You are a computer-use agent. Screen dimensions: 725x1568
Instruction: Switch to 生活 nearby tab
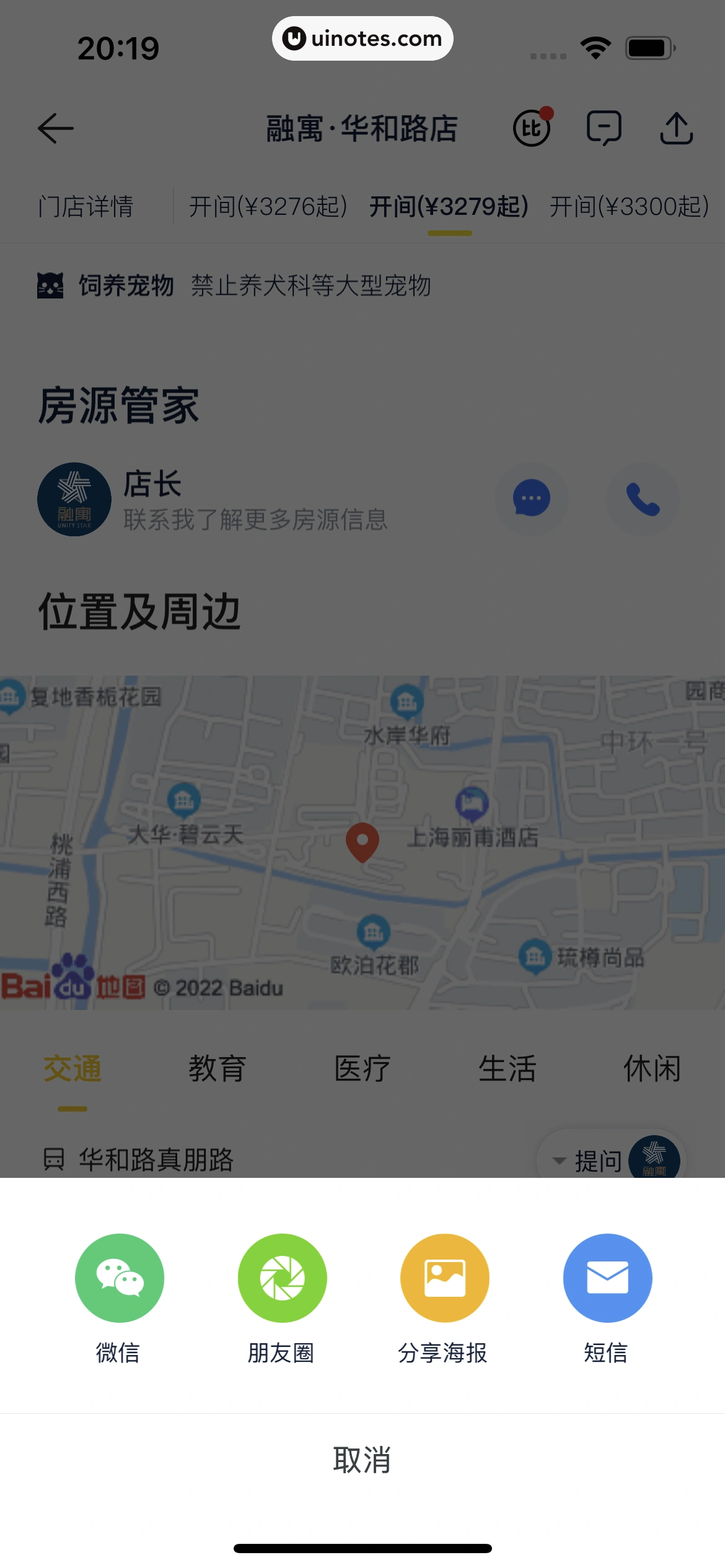[507, 1069]
